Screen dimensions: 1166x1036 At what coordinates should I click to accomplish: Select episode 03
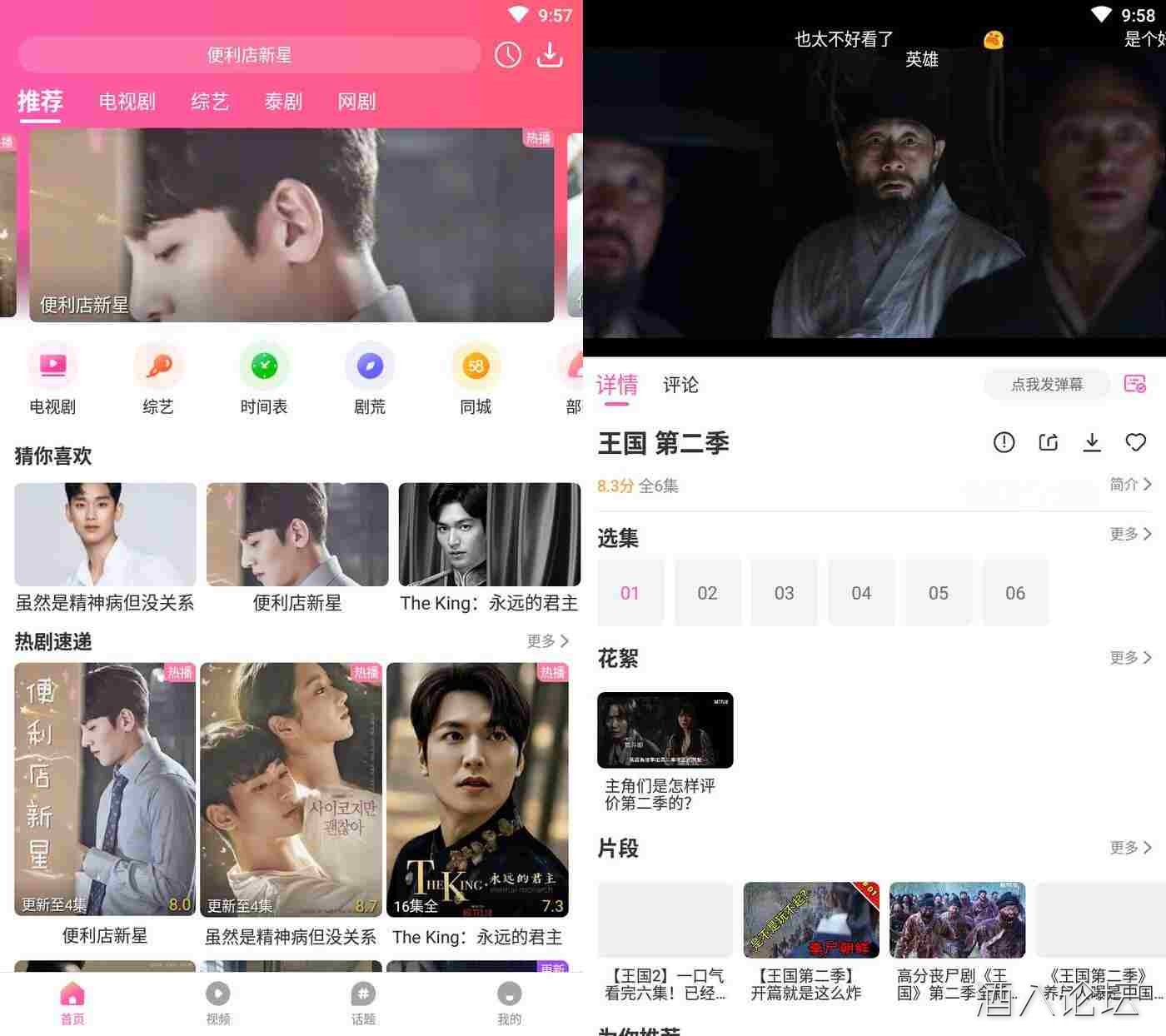[784, 593]
